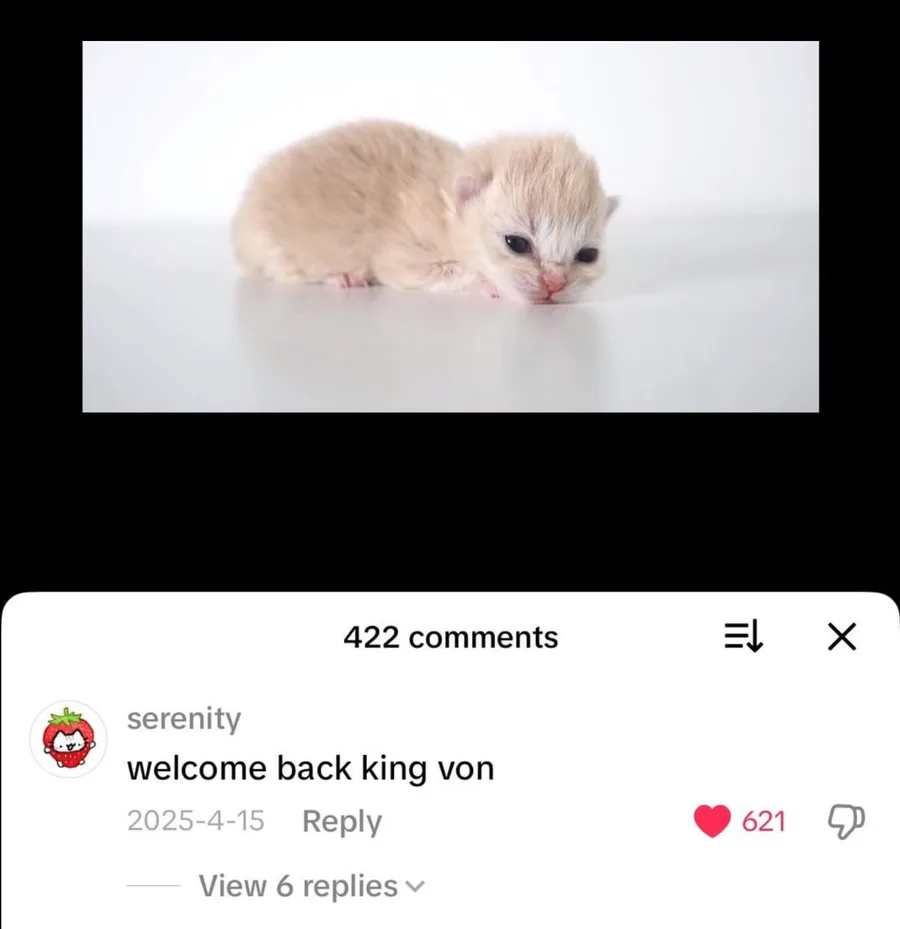Open serenity's profile picture
The height and width of the screenshot is (929, 900).
(x=69, y=739)
